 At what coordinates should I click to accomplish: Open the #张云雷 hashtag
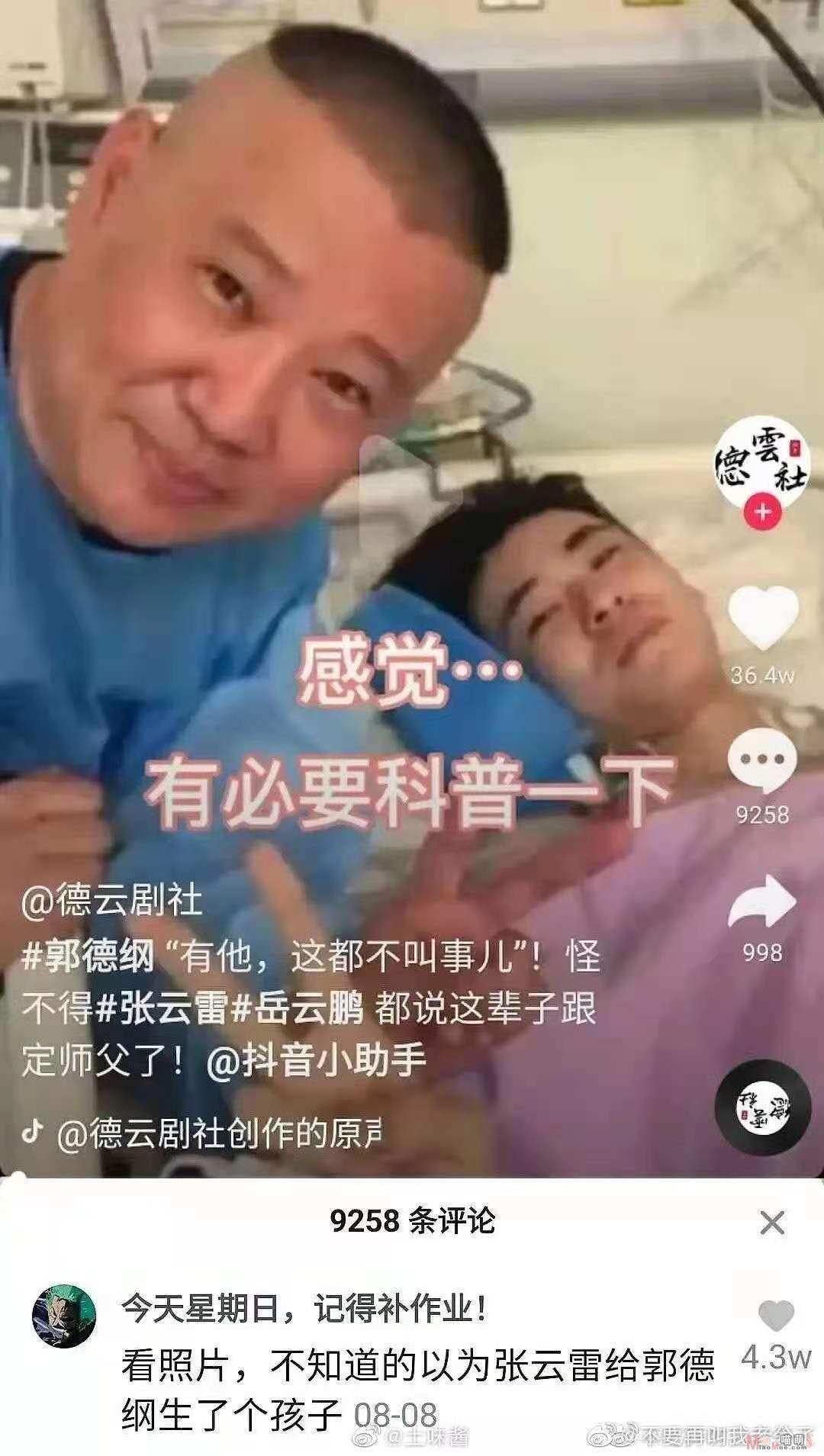[162, 1008]
